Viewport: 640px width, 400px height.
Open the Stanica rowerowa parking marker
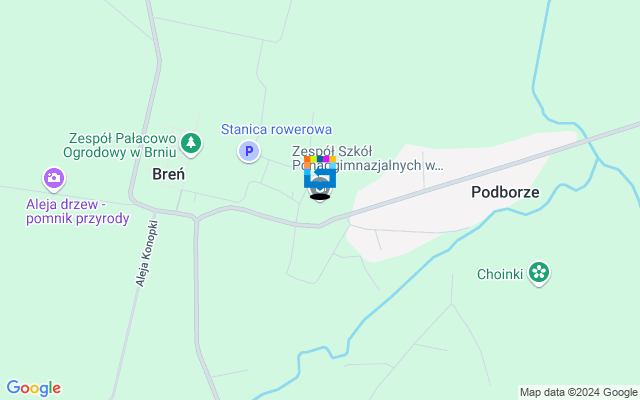point(248,152)
